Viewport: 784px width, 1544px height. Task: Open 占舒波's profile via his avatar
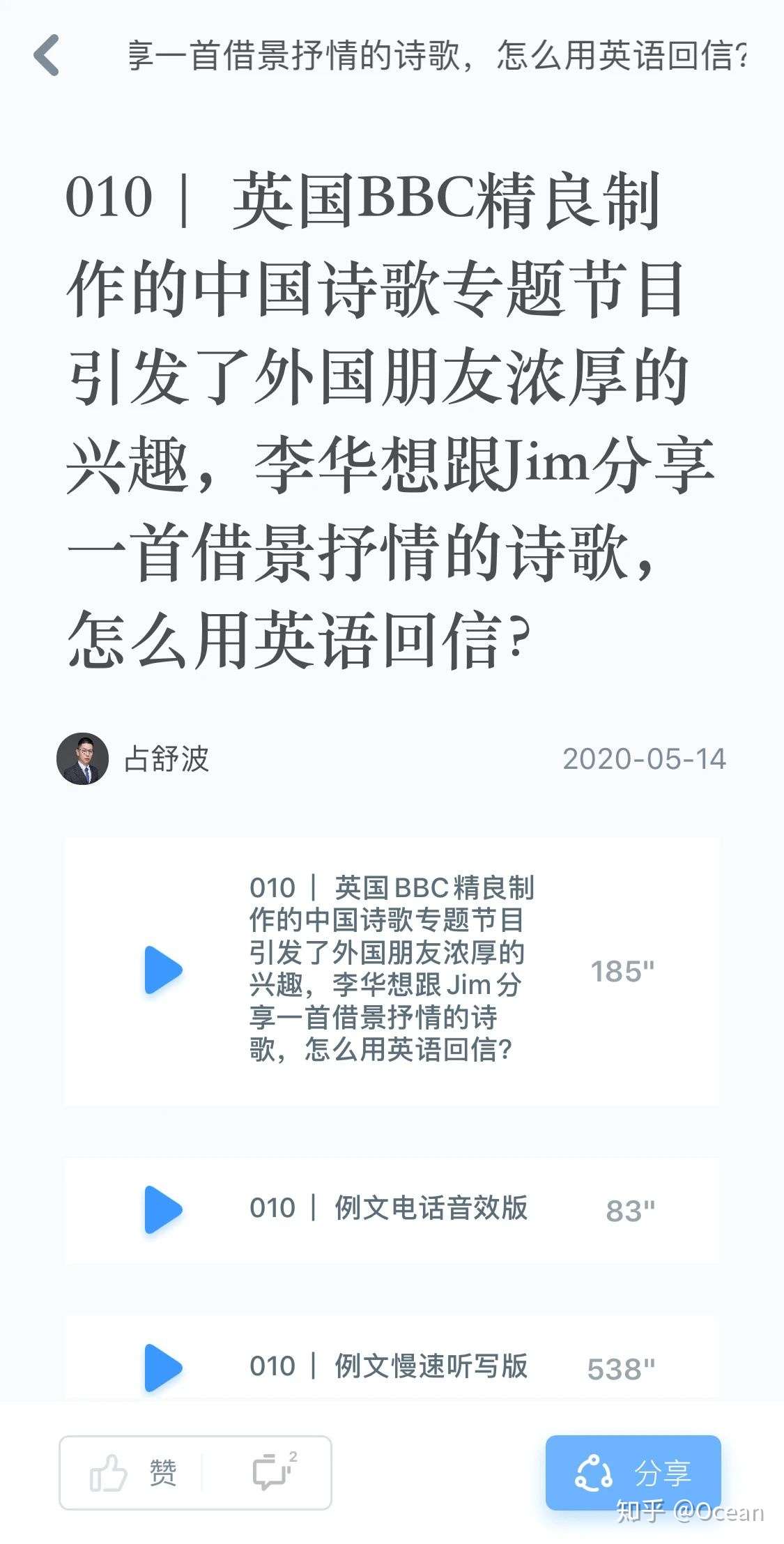(83, 758)
